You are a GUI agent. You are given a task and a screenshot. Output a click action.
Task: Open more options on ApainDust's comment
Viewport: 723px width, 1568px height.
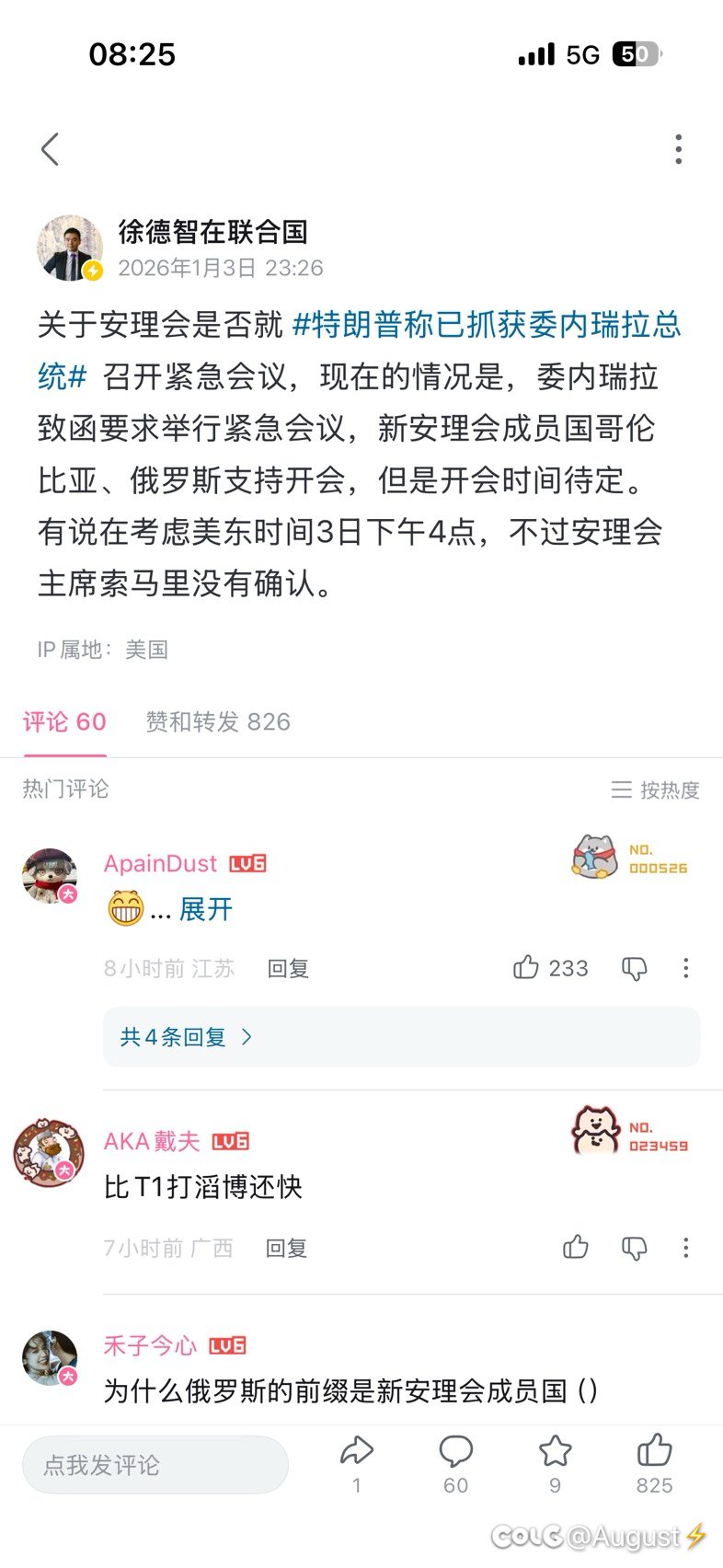click(685, 968)
